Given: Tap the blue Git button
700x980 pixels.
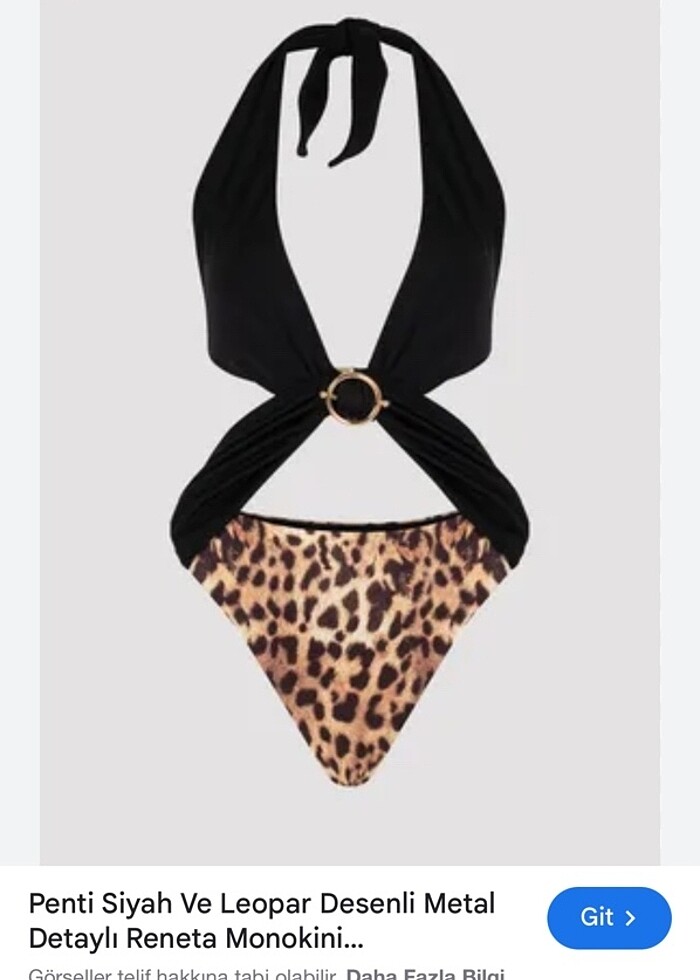Looking at the screenshot, I should click(608, 917).
